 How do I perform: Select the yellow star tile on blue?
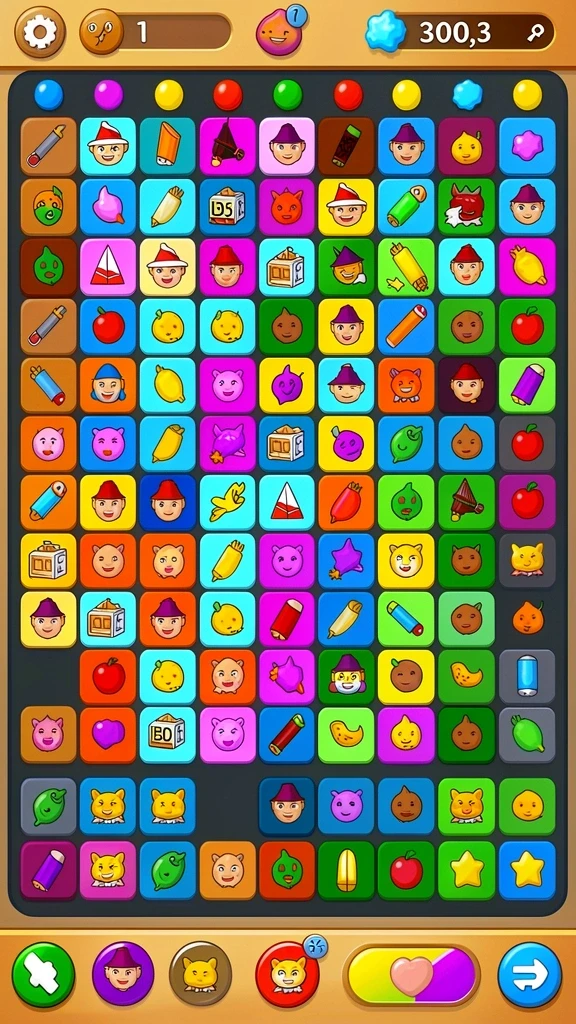[x=527, y=870]
